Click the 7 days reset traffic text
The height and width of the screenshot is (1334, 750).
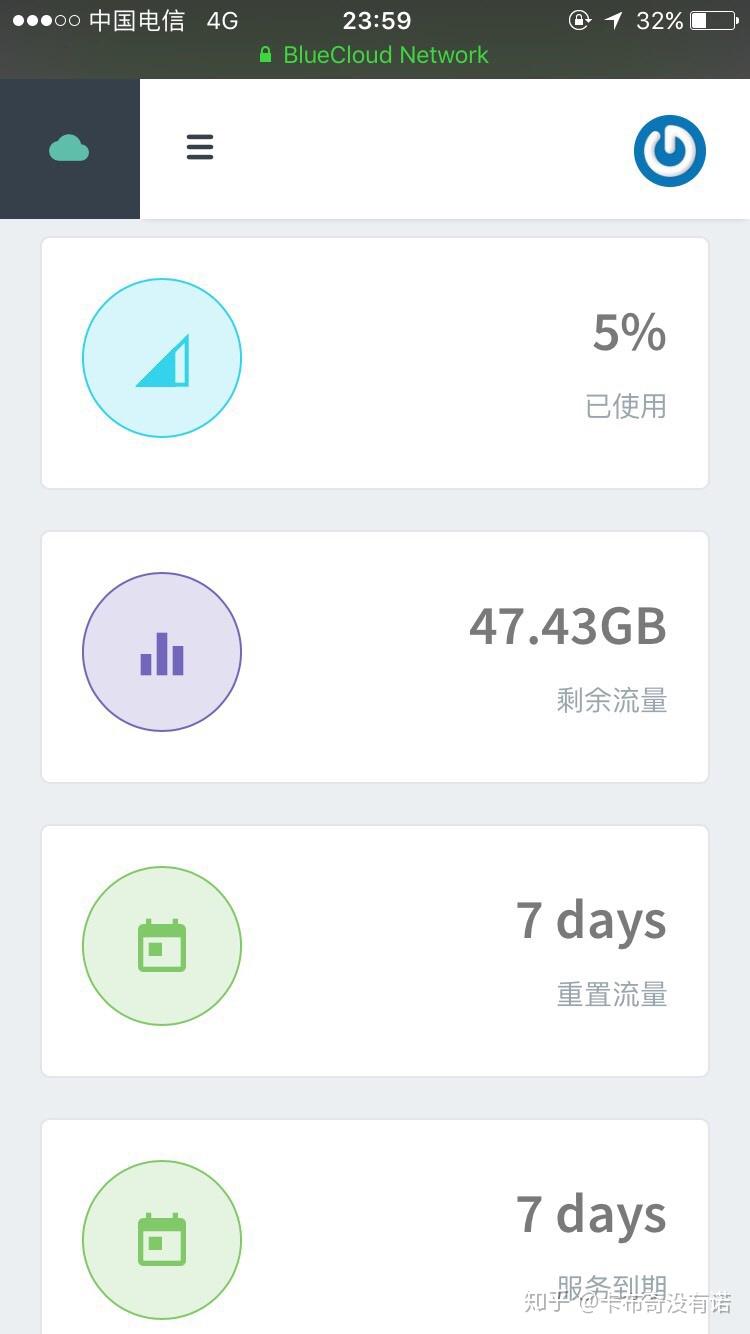tap(591, 920)
